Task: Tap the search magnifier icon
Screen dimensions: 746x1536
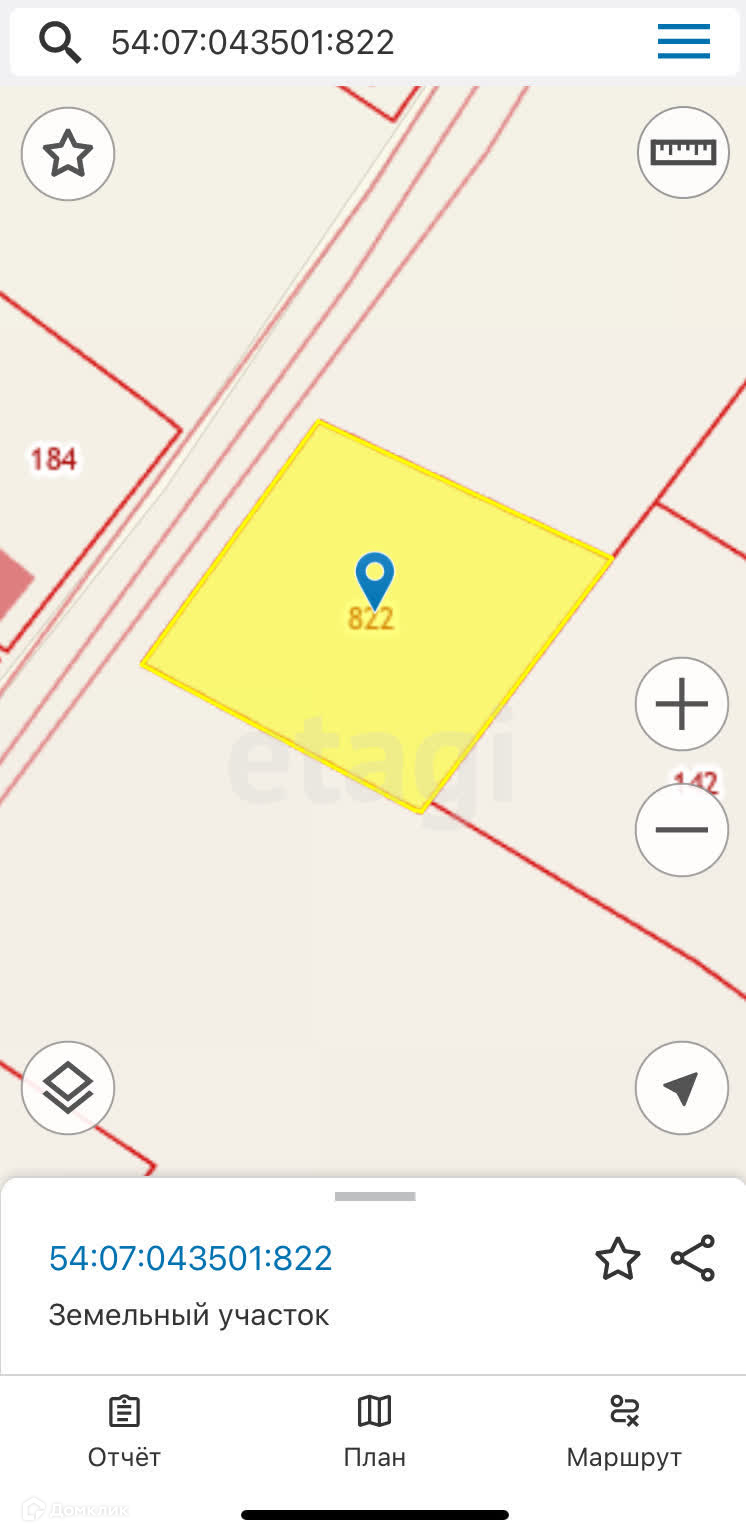Action: pyautogui.click(x=60, y=42)
